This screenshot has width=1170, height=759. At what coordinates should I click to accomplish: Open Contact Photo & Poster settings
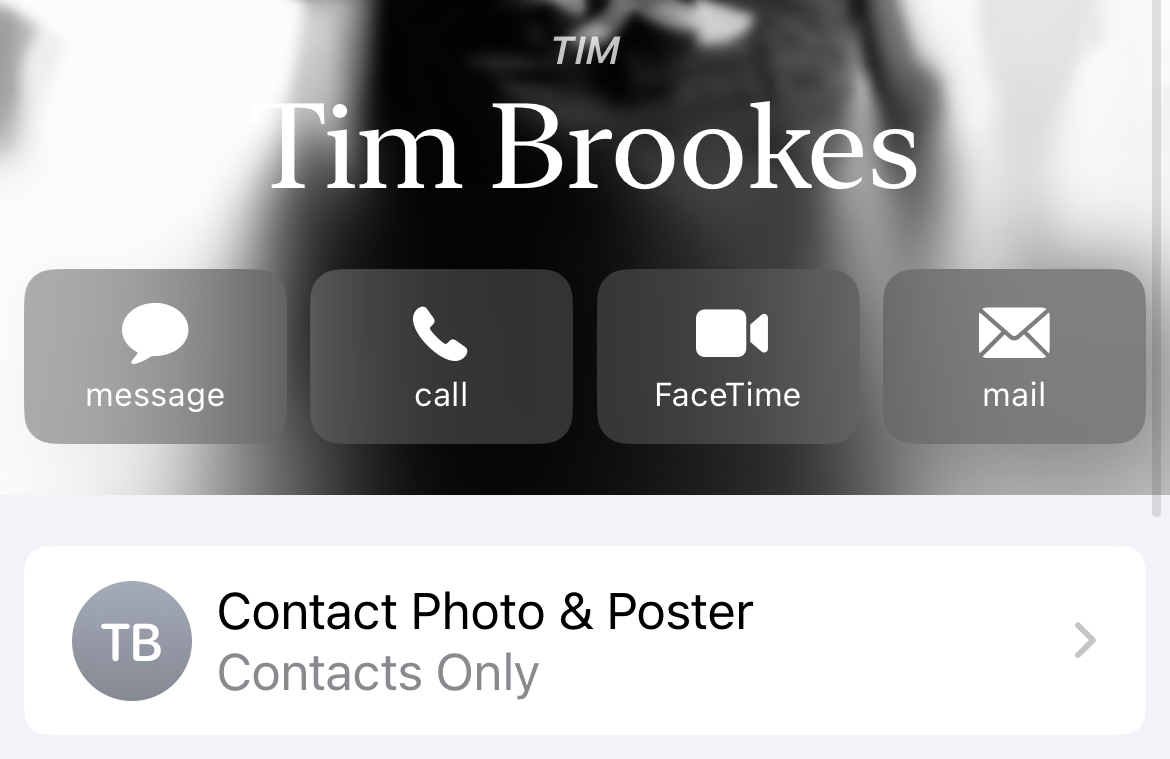pos(585,640)
